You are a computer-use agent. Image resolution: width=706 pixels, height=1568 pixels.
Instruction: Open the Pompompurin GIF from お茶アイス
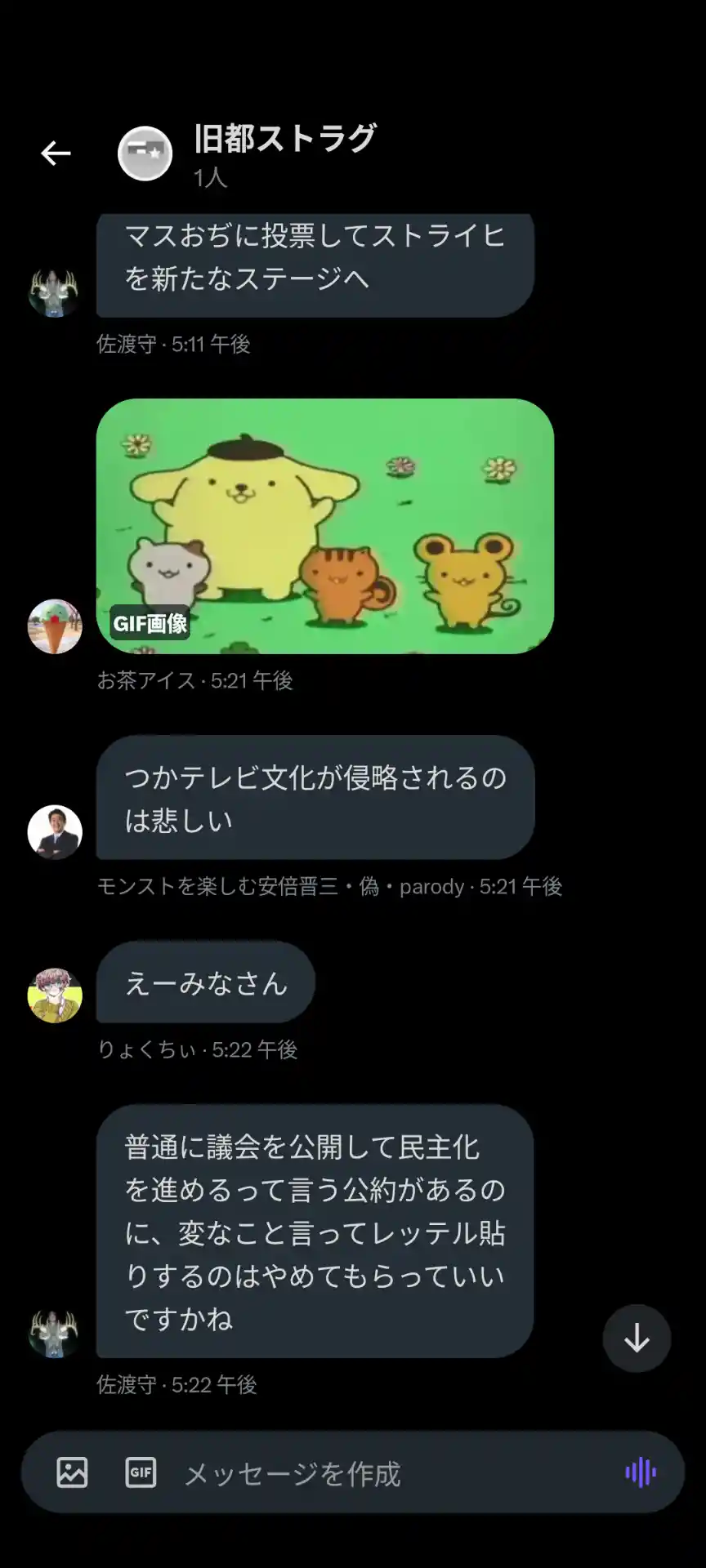tap(325, 526)
